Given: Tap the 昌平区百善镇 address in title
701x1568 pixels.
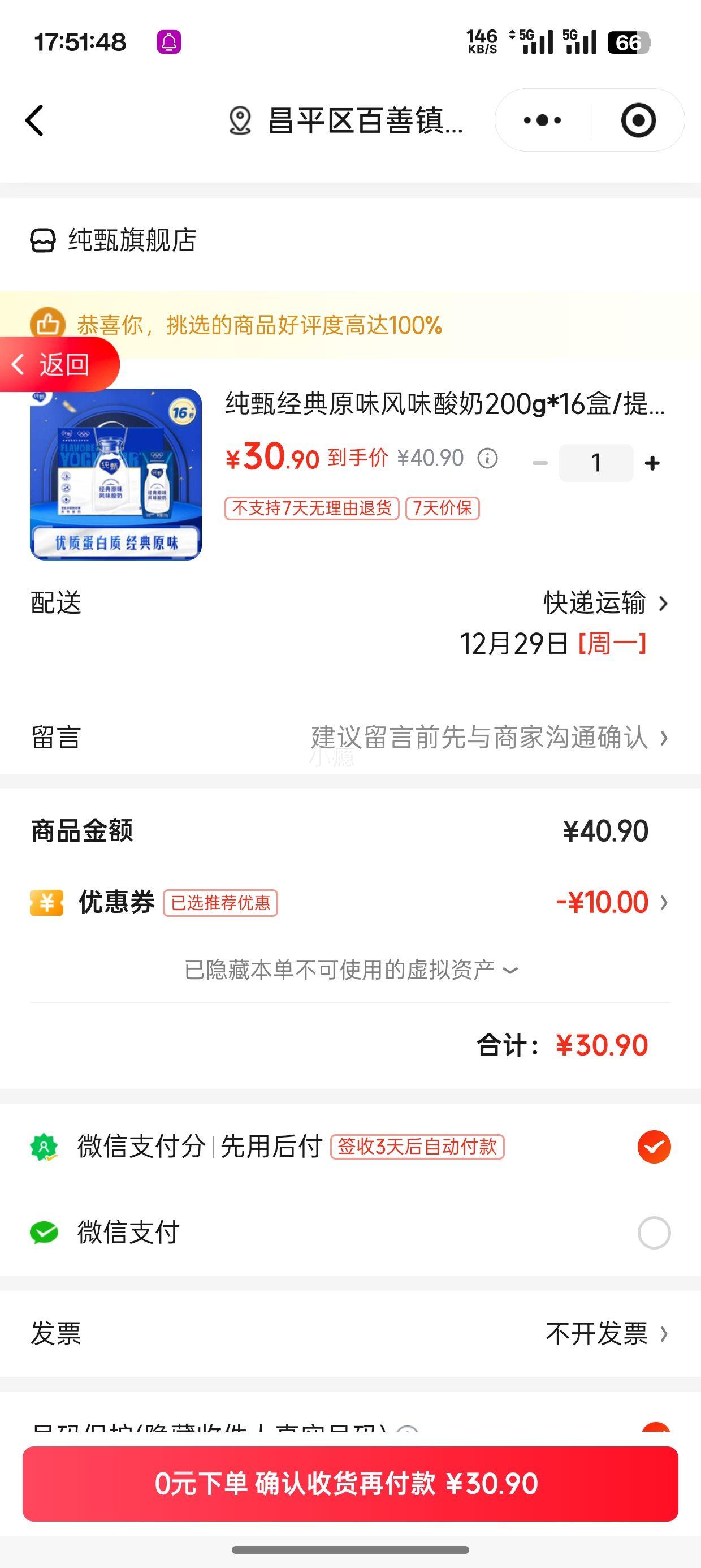Looking at the screenshot, I should (x=365, y=120).
